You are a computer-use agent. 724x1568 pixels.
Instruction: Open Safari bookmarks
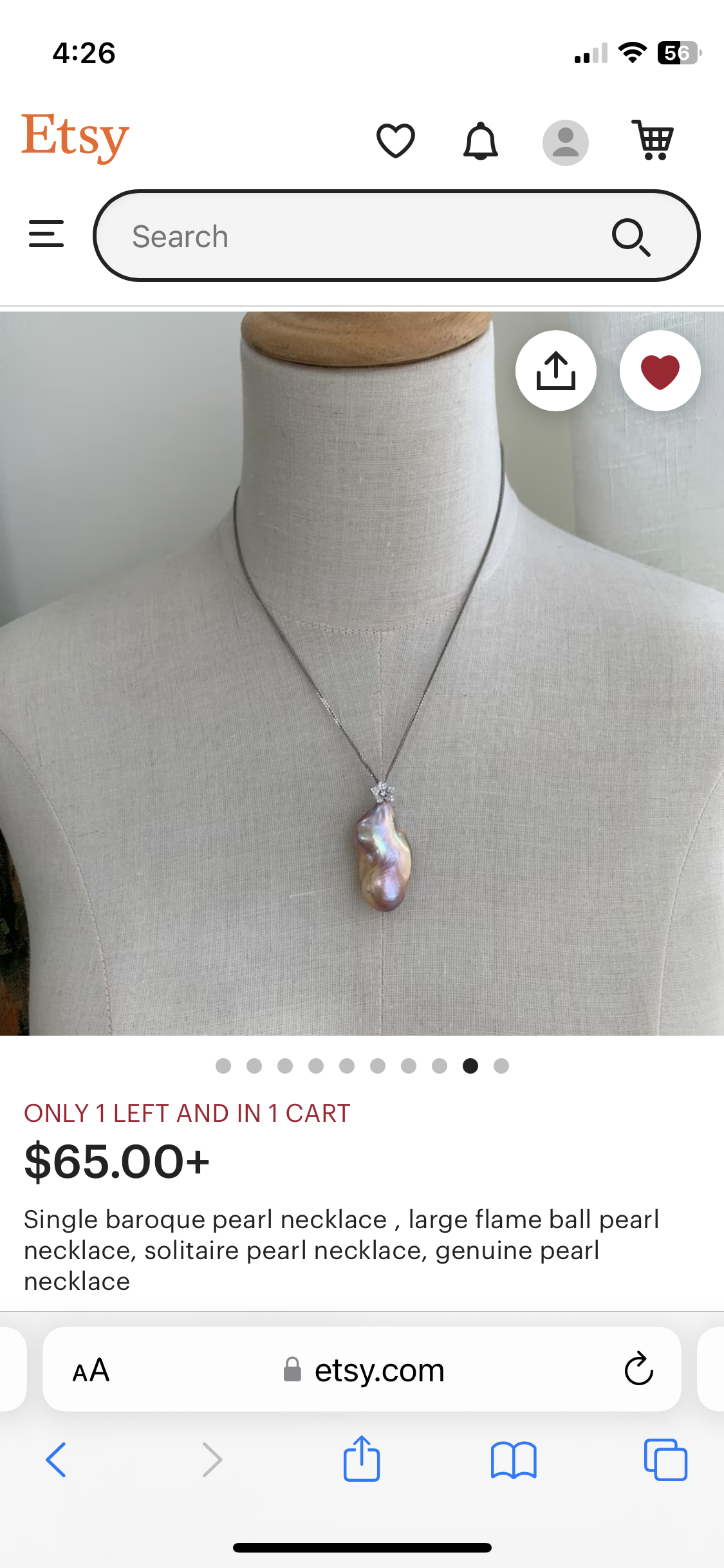click(x=513, y=1459)
